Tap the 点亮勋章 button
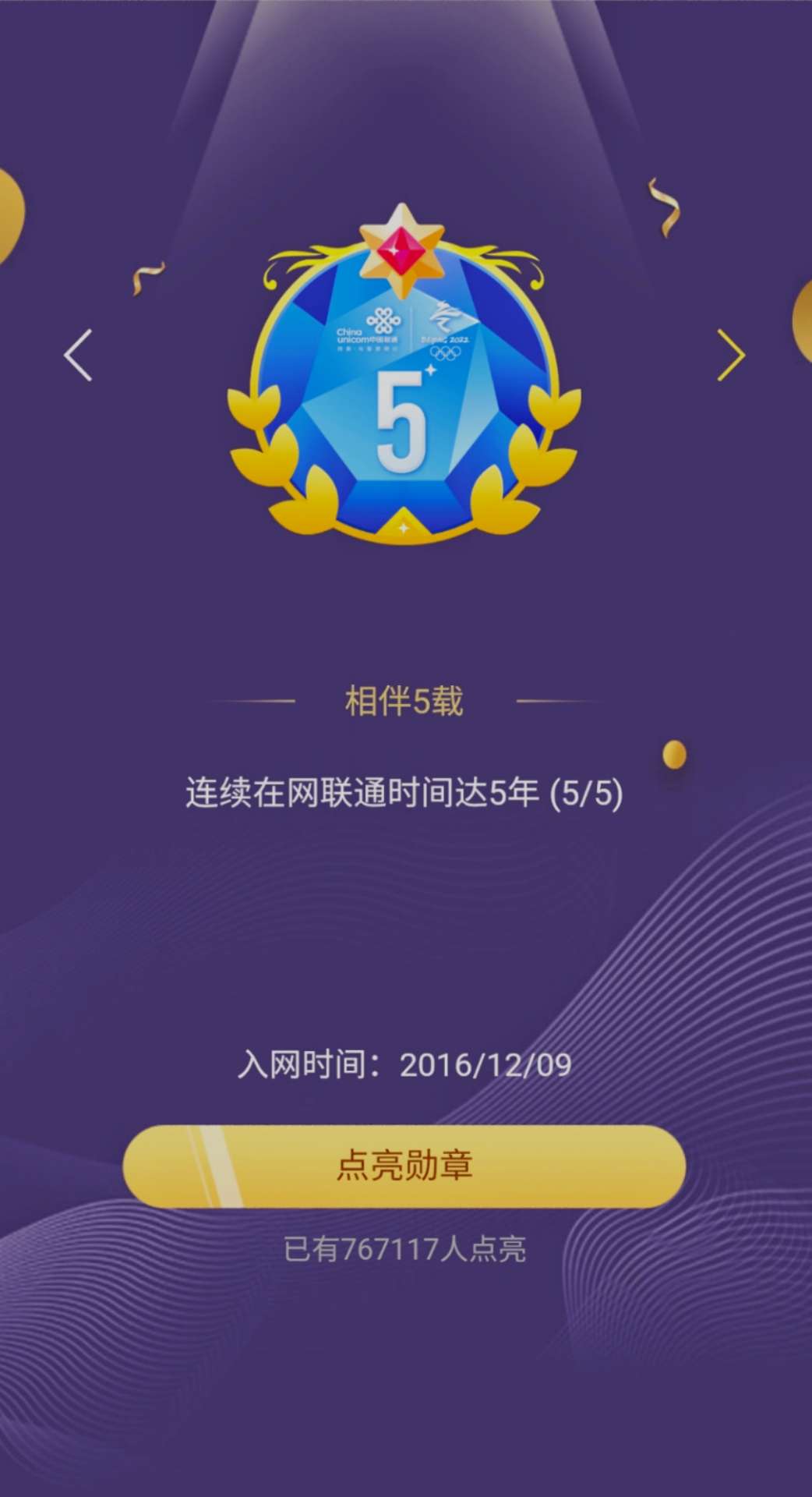 [404, 1166]
